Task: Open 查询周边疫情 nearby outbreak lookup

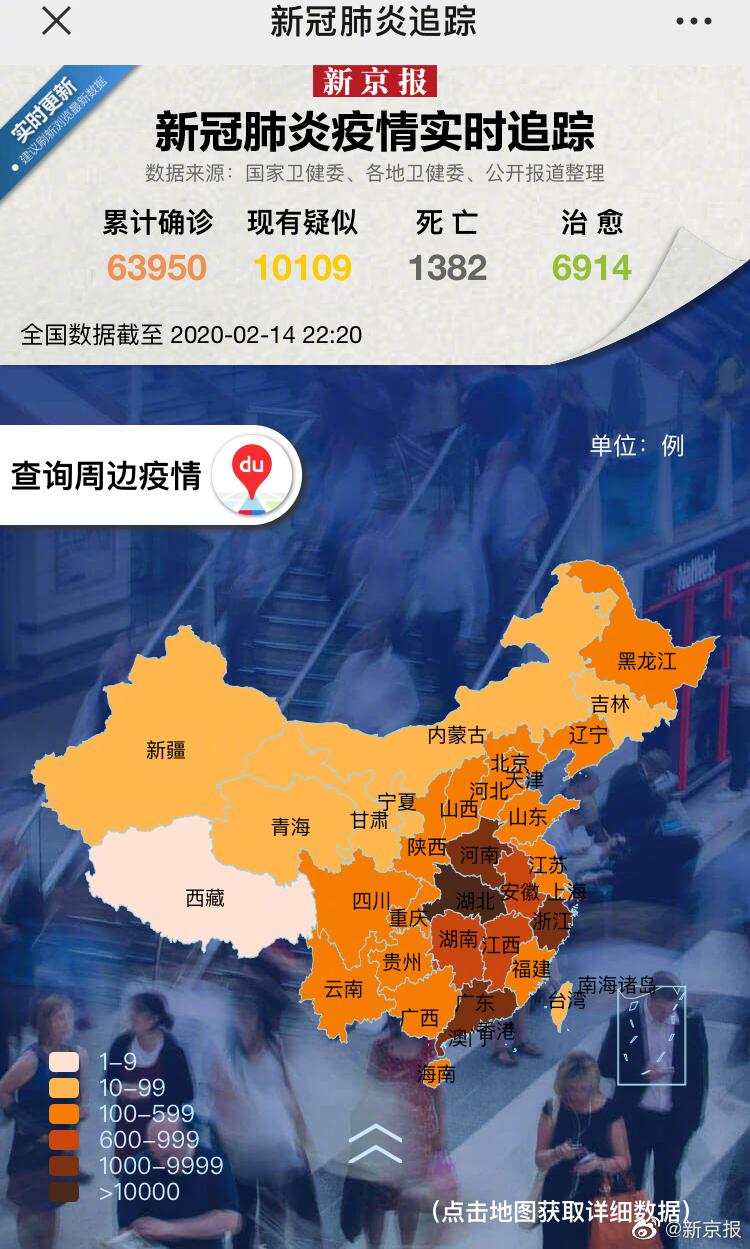Action: (150, 475)
